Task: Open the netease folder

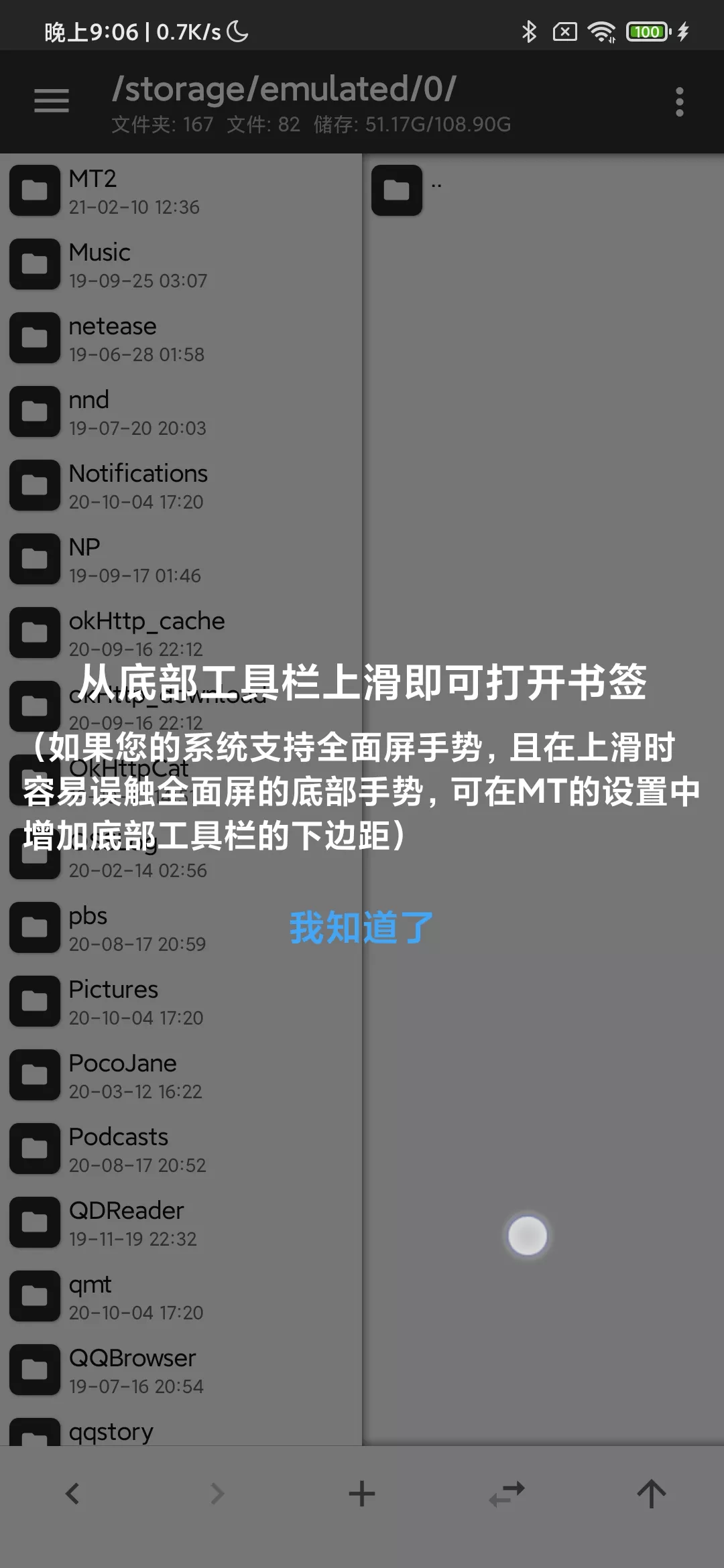Action: pyautogui.click(x=134, y=338)
